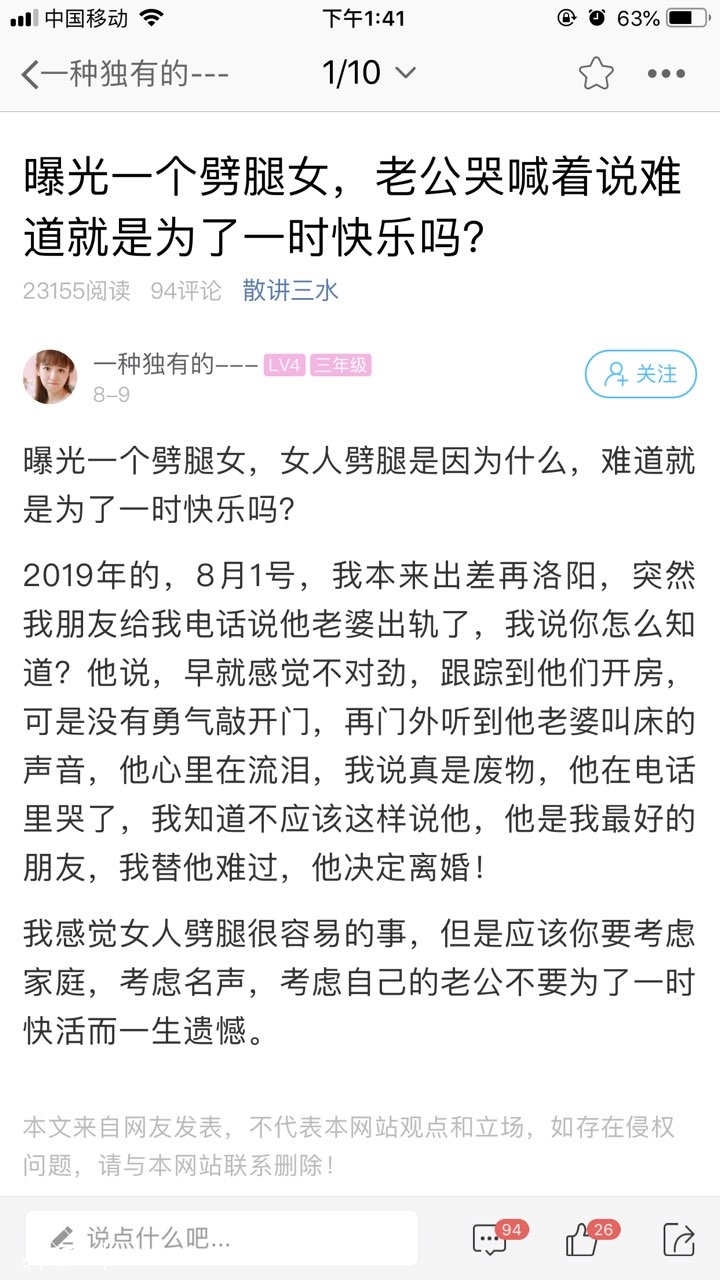Go back using the top-left arrow
This screenshot has width=720, height=1280.
[30, 74]
